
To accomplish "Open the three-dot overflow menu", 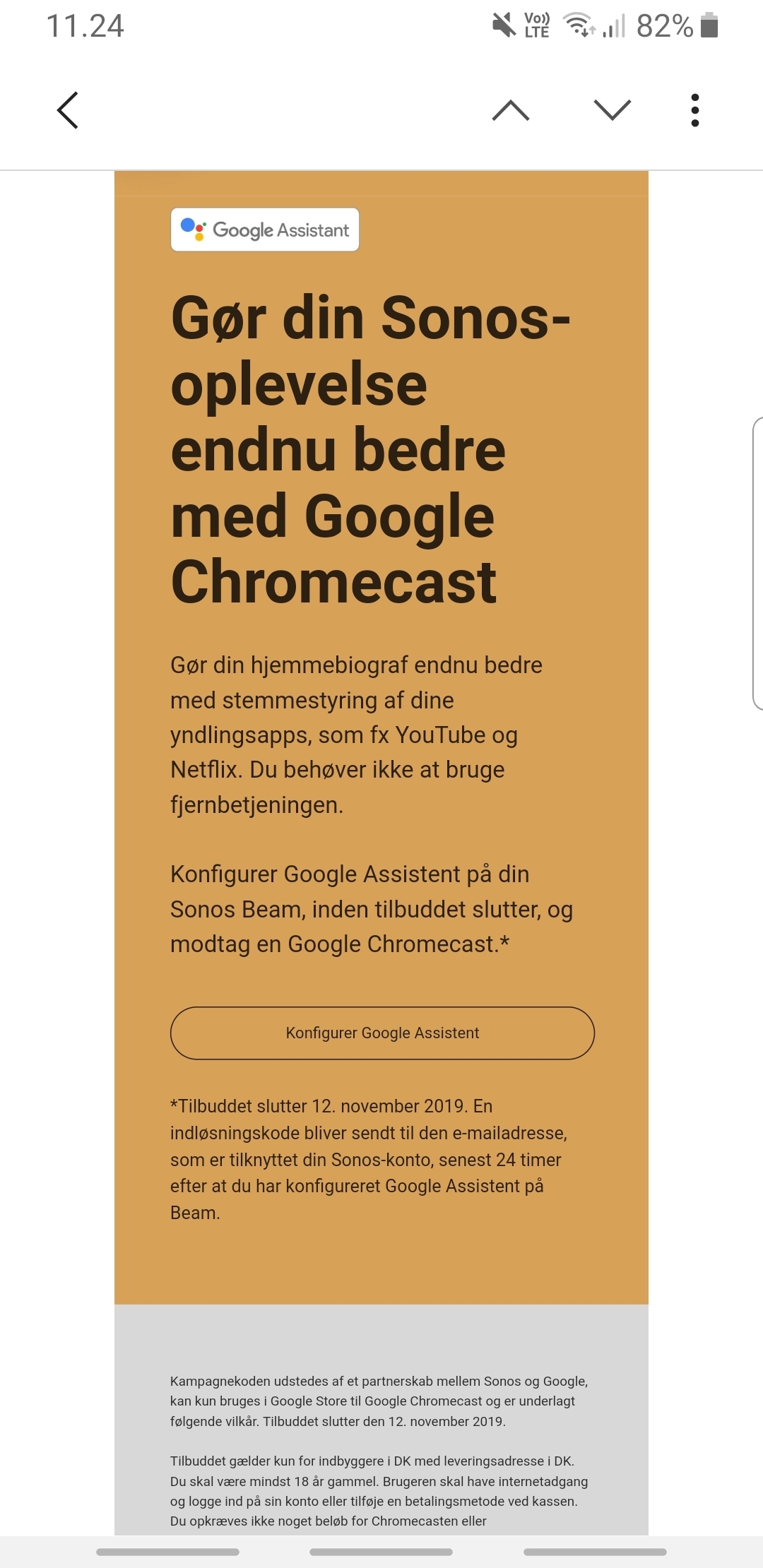I will (x=695, y=110).
